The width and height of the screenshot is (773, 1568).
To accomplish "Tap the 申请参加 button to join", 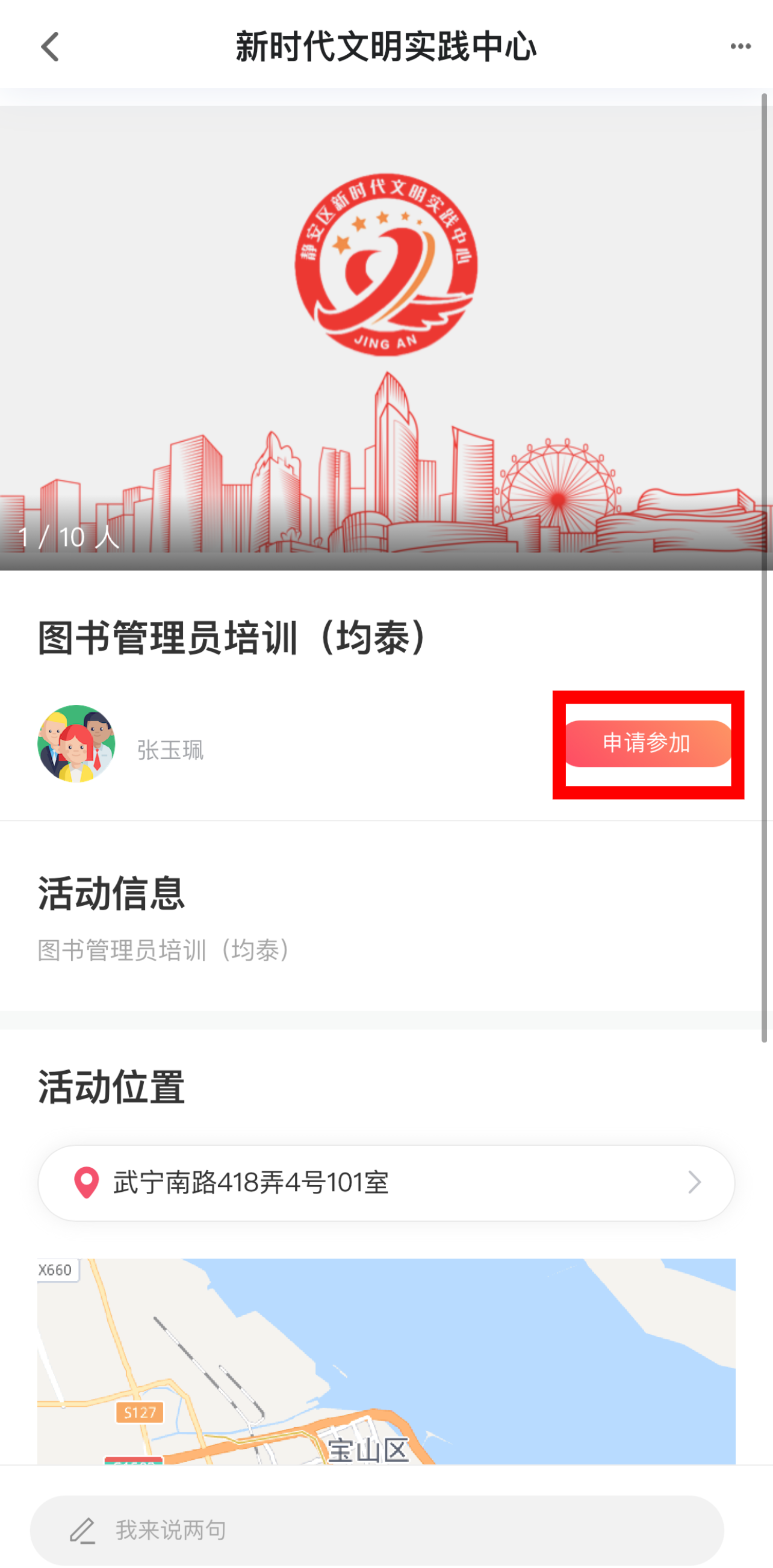I will pos(648,743).
